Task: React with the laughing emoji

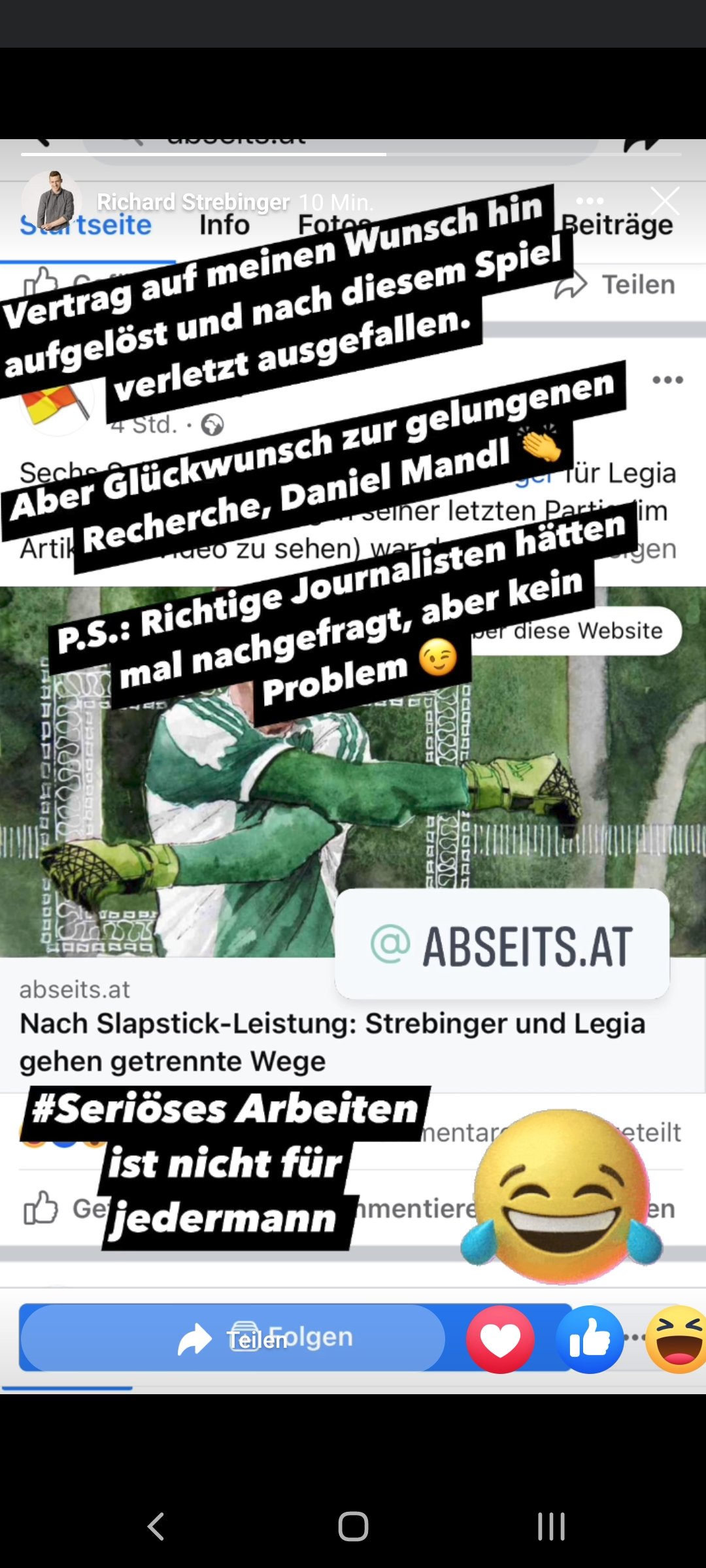Action: tap(677, 1339)
